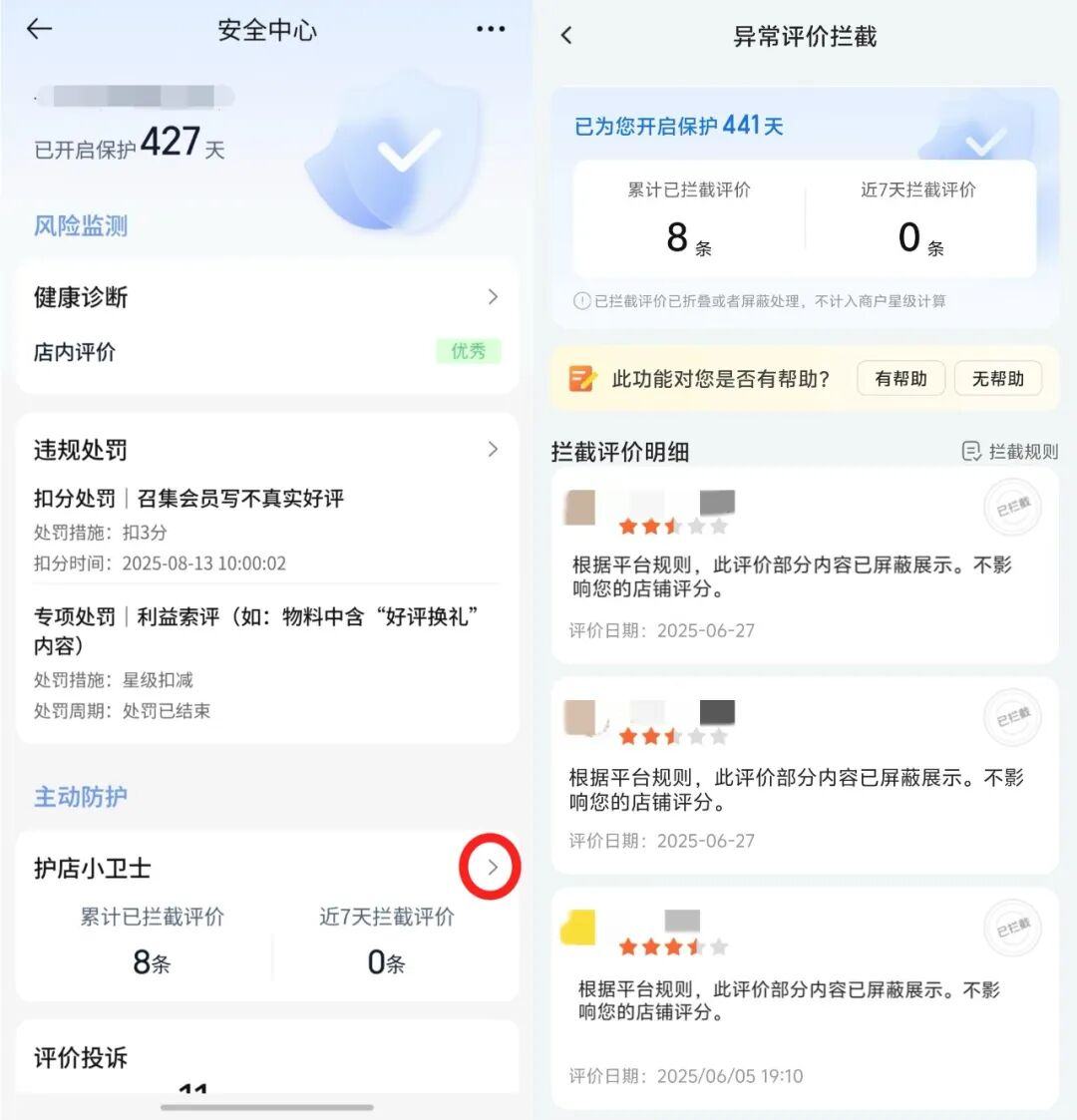The height and width of the screenshot is (1120, 1077).
Task: Open 护店小卫士 via circled chevron
Action: 490,867
